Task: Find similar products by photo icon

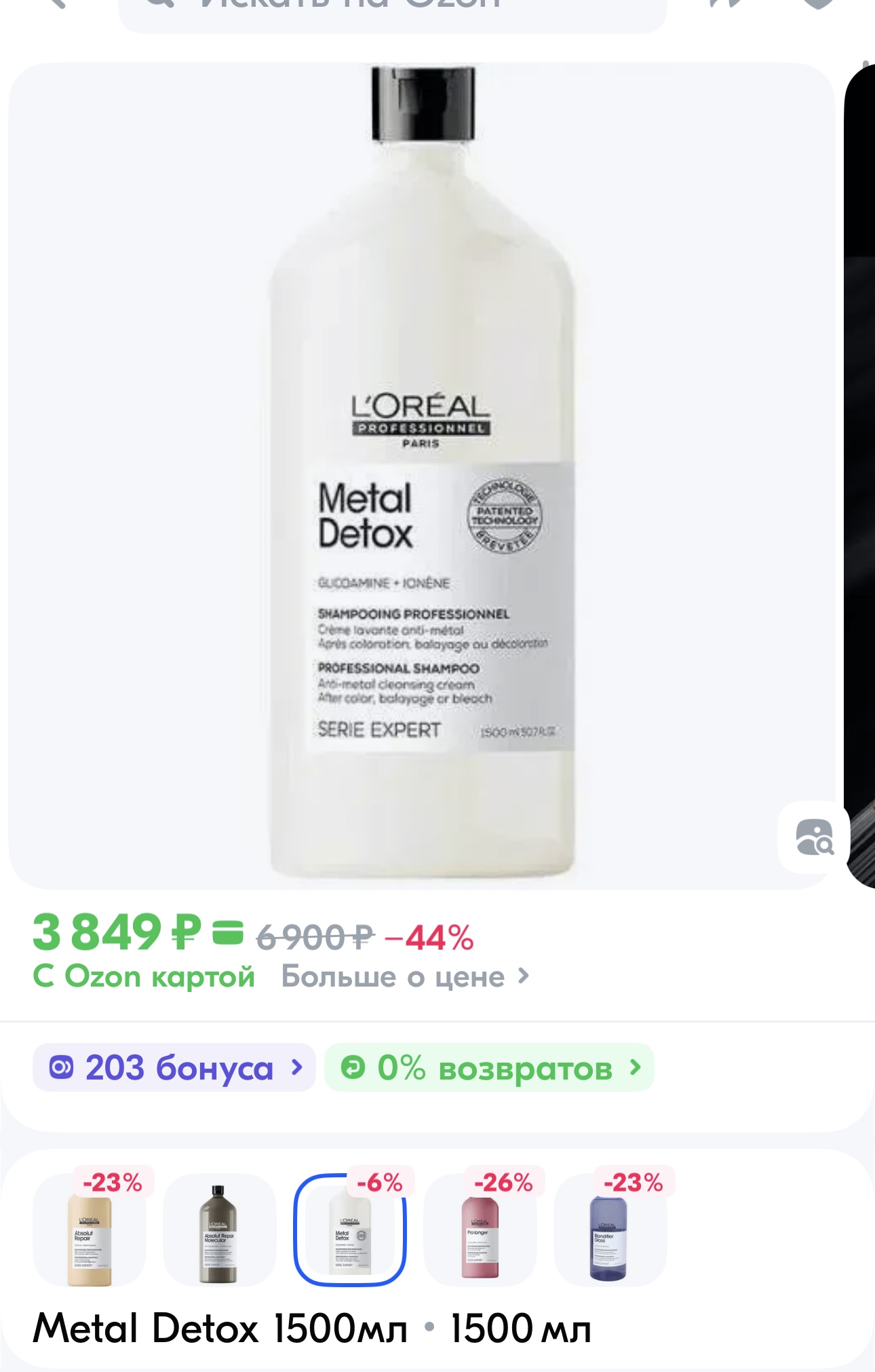Action: (x=814, y=837)
